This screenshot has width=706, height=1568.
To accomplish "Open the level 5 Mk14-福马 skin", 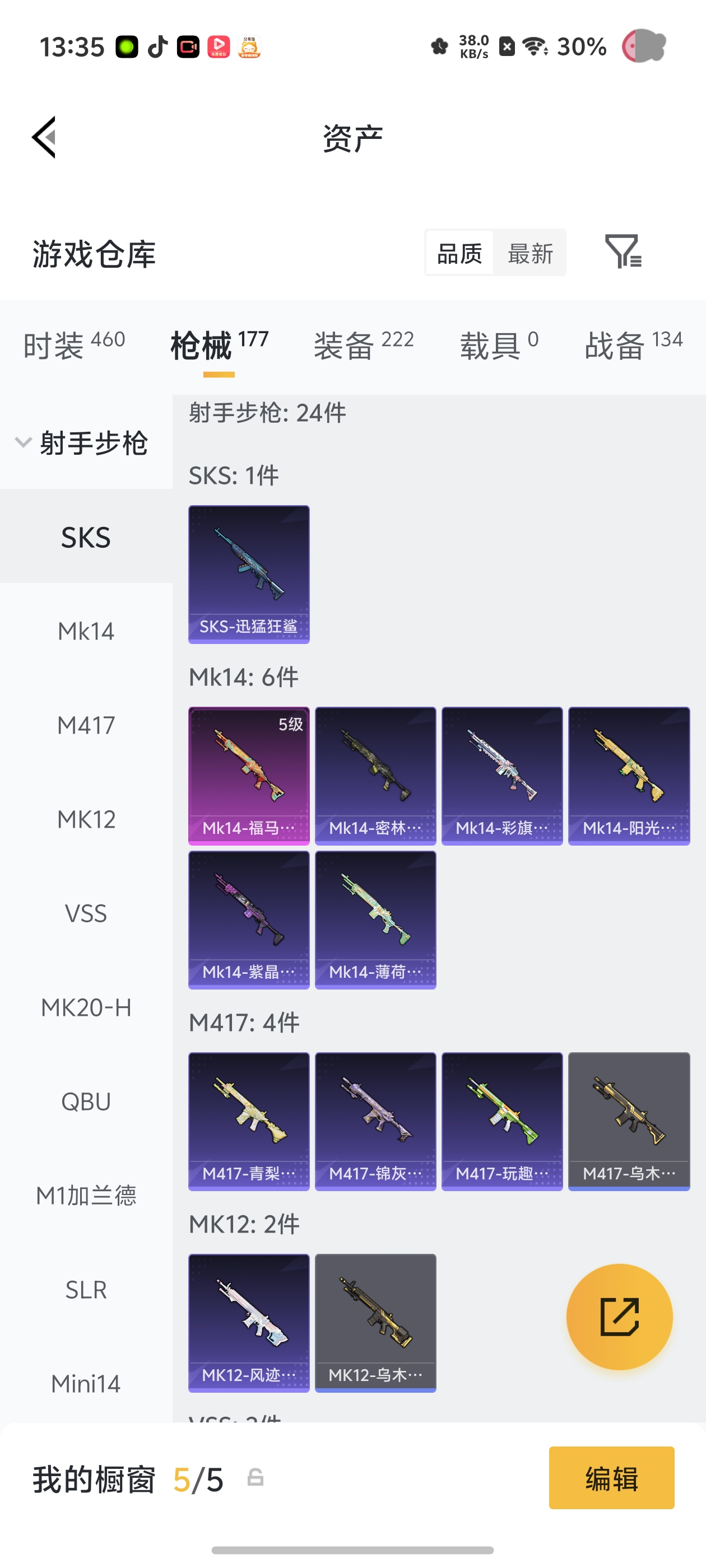I will click(249, 776).
